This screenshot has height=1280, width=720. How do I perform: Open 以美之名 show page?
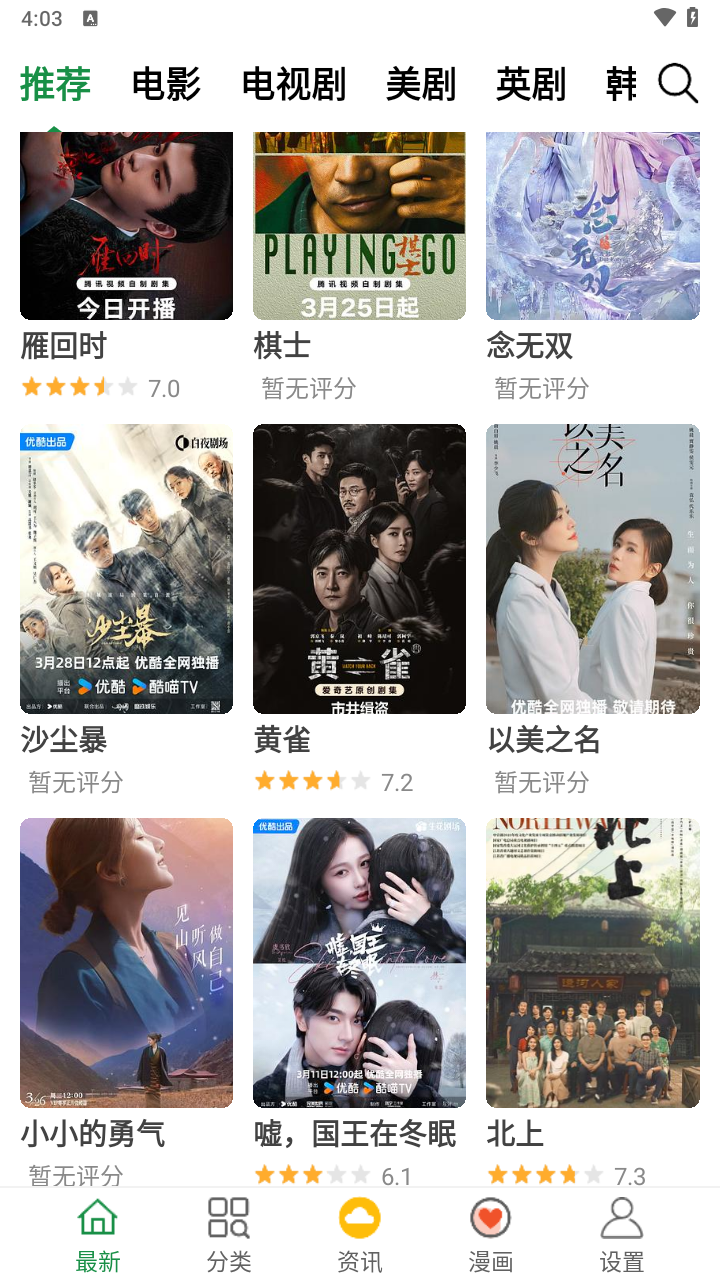point(592,568)
